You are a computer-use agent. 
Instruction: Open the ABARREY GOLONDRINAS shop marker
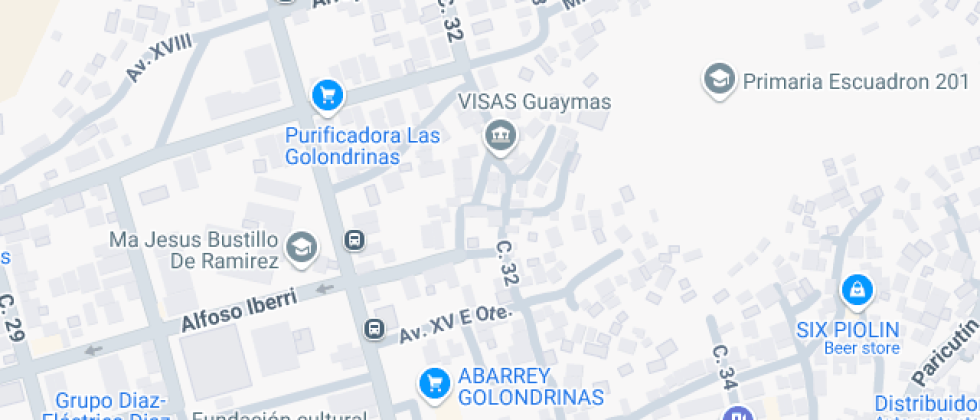[x=433, y=381]
